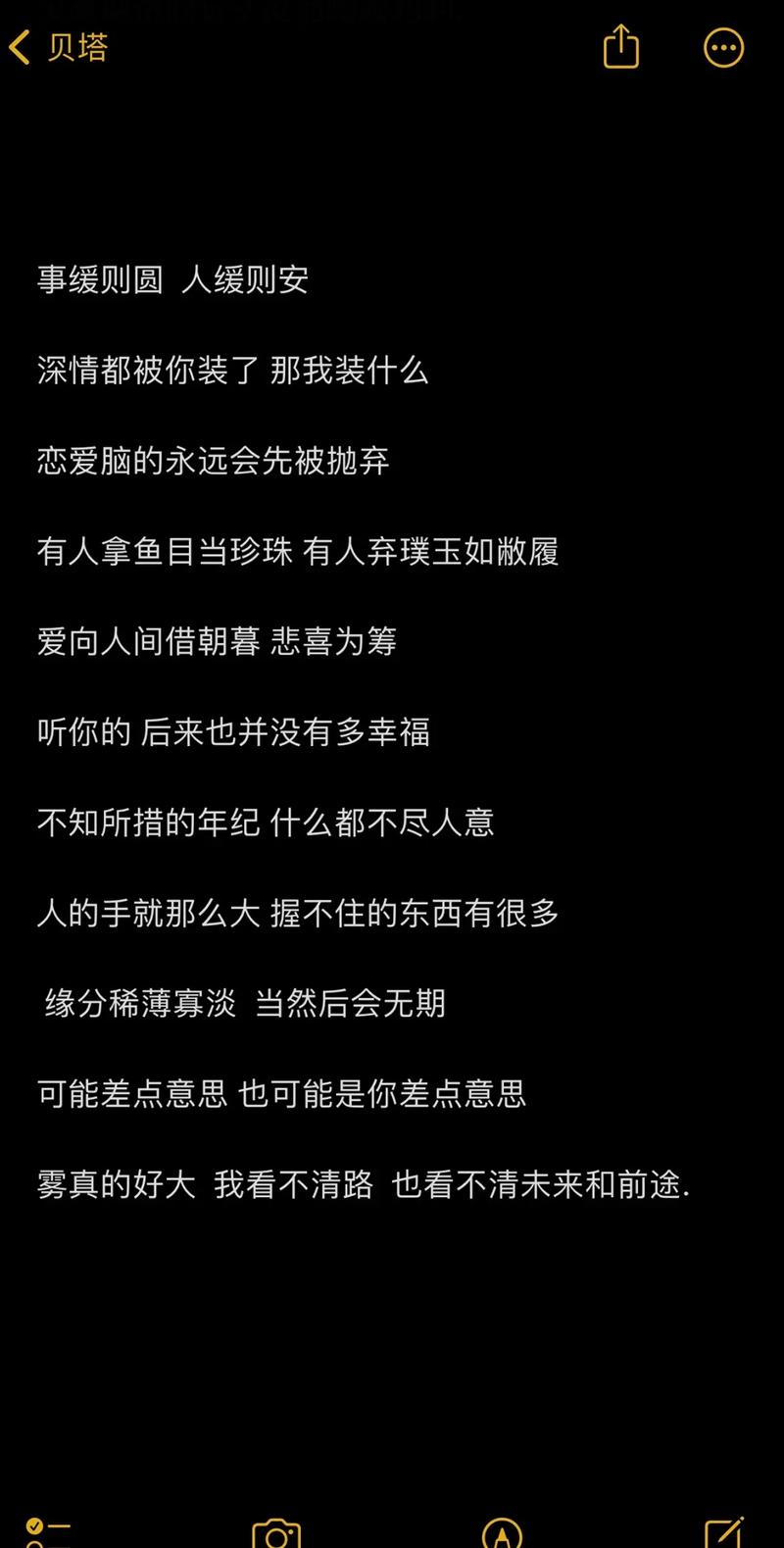This screenshot has height=1548, width=784.
Task: Share this note
Action: pos(620,46)
